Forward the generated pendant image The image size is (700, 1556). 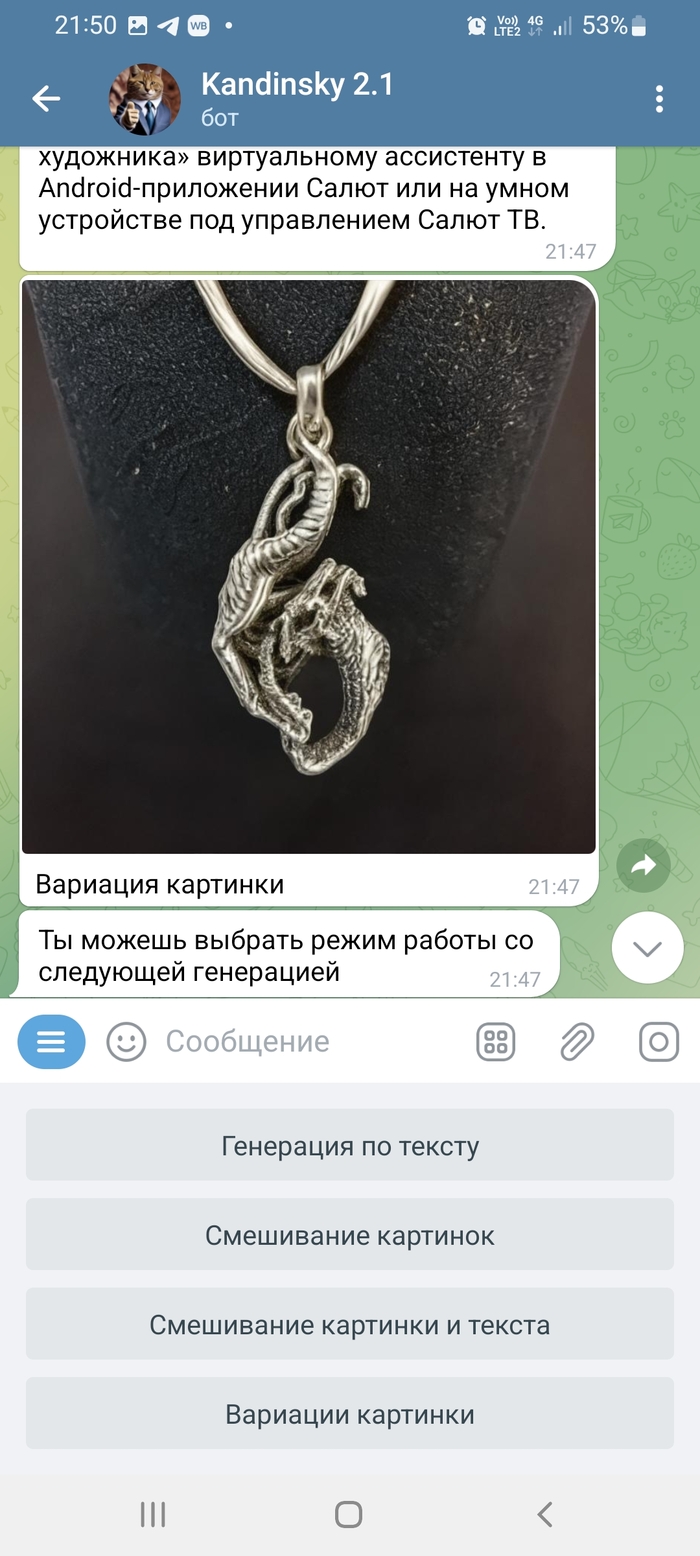tap(643, 866)
